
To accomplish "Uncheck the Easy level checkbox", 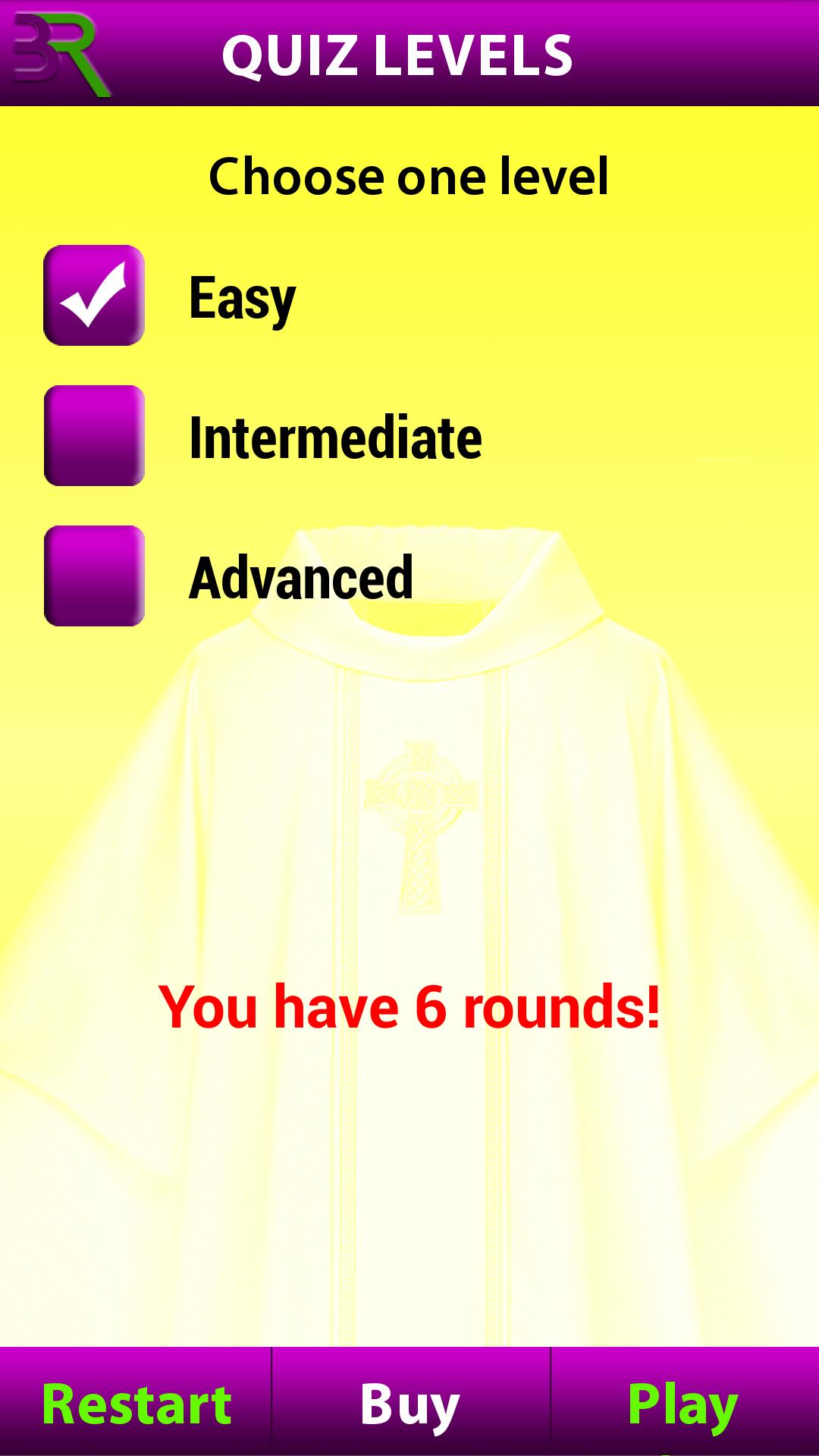I will pyautogui.click(x=94, y=295).
